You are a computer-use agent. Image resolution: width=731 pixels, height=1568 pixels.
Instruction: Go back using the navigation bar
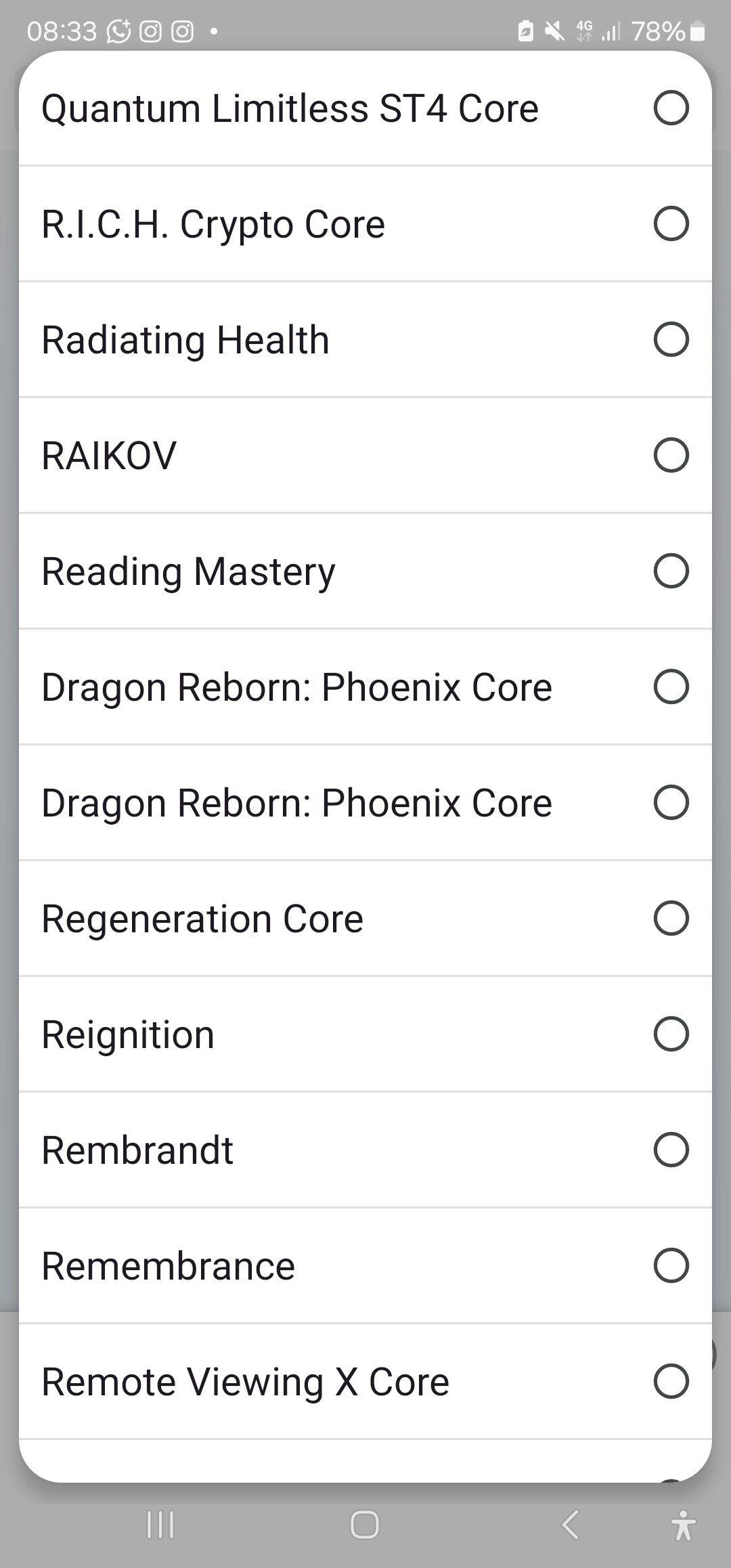tap(571, 1525)
